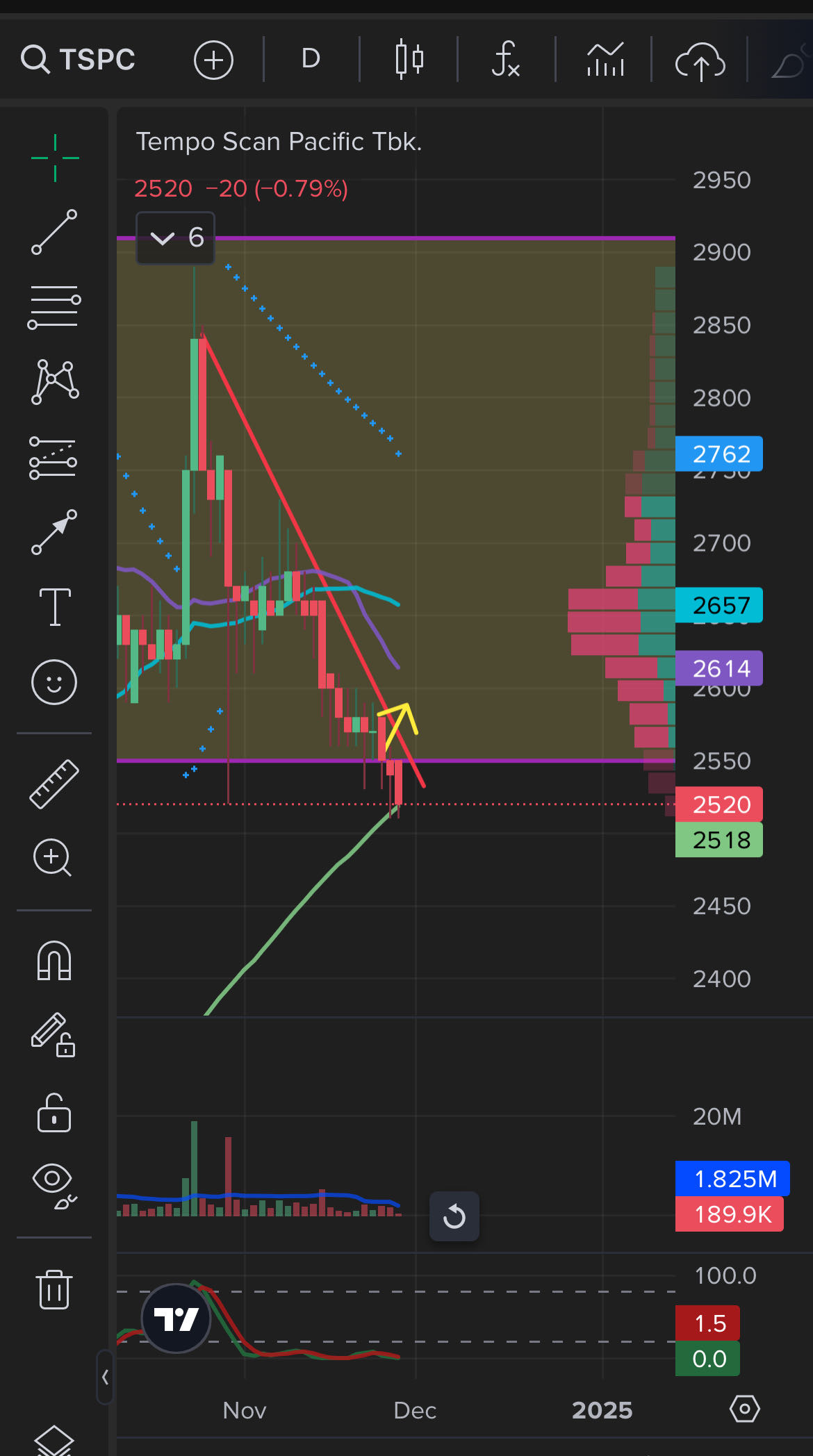813x1456 pixels.
Task: Select the trend line drawing tool
Action: click(x=54, y=232)
